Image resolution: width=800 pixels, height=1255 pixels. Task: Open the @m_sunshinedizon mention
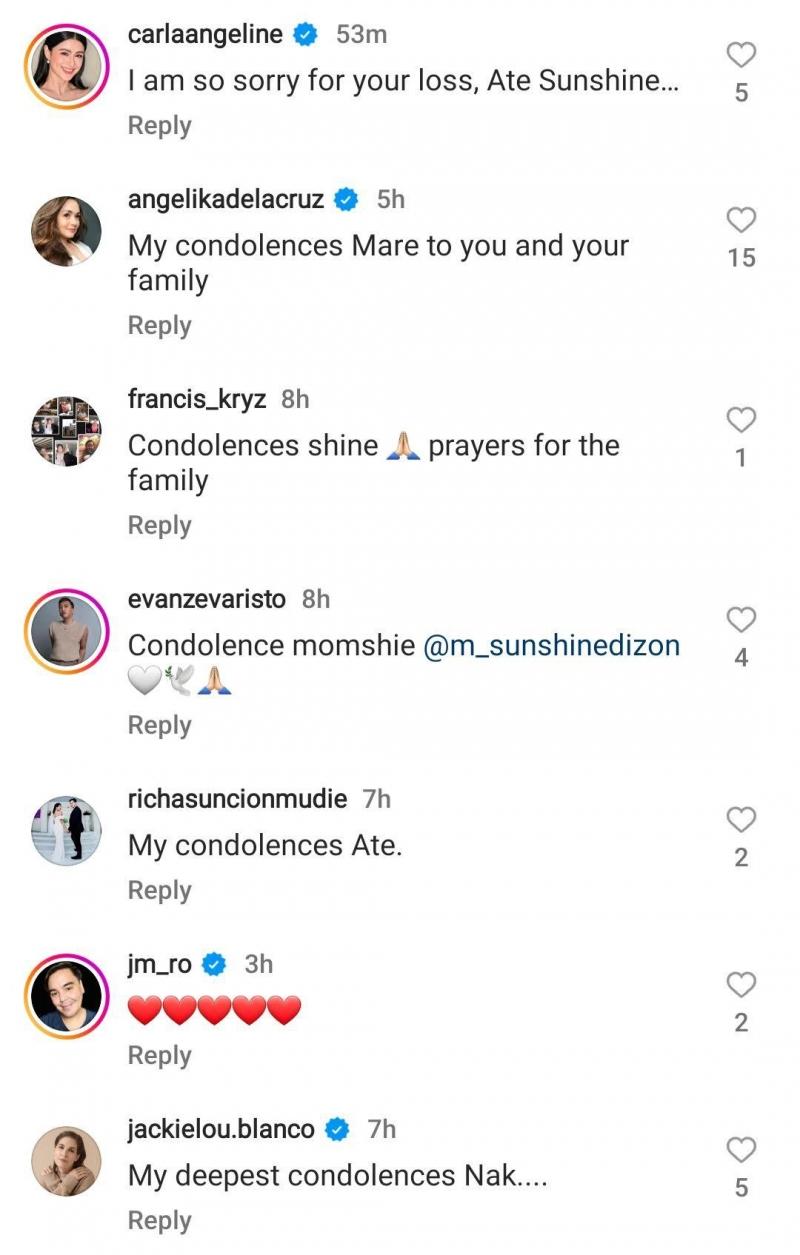pos(552,645)
